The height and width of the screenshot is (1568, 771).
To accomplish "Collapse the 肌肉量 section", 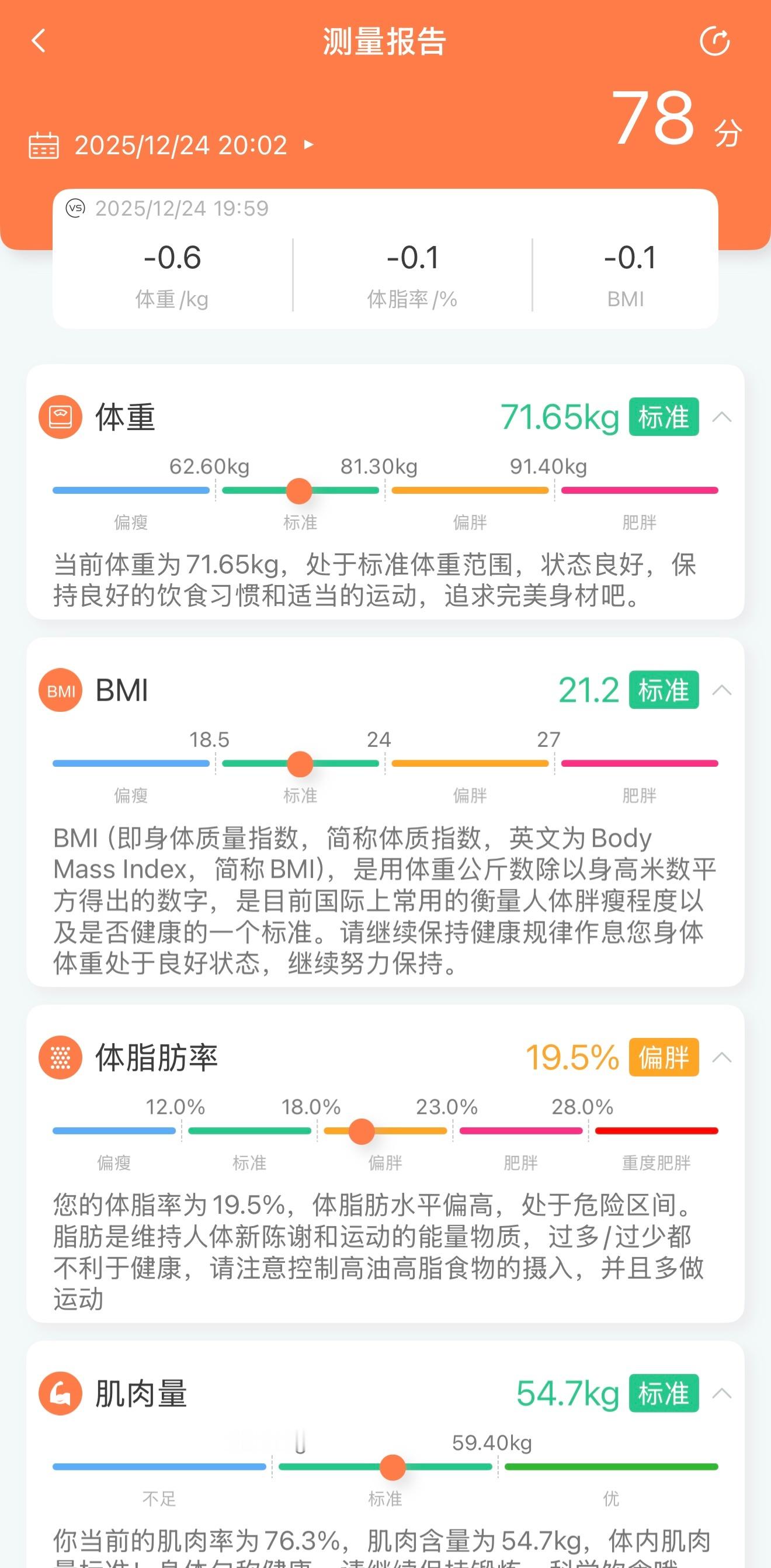I will (x=723, y=1396).
